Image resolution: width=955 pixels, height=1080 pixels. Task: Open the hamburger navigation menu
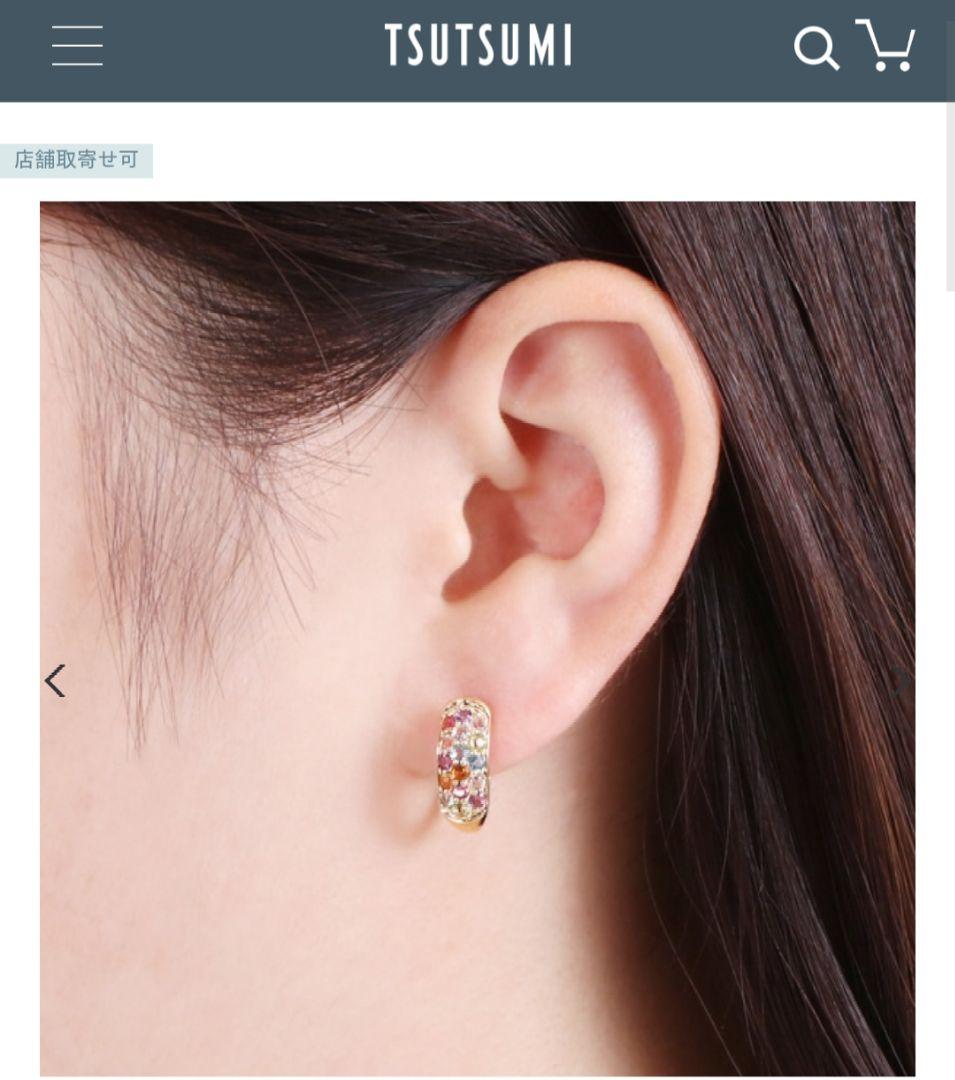click(x=77, y=46)
